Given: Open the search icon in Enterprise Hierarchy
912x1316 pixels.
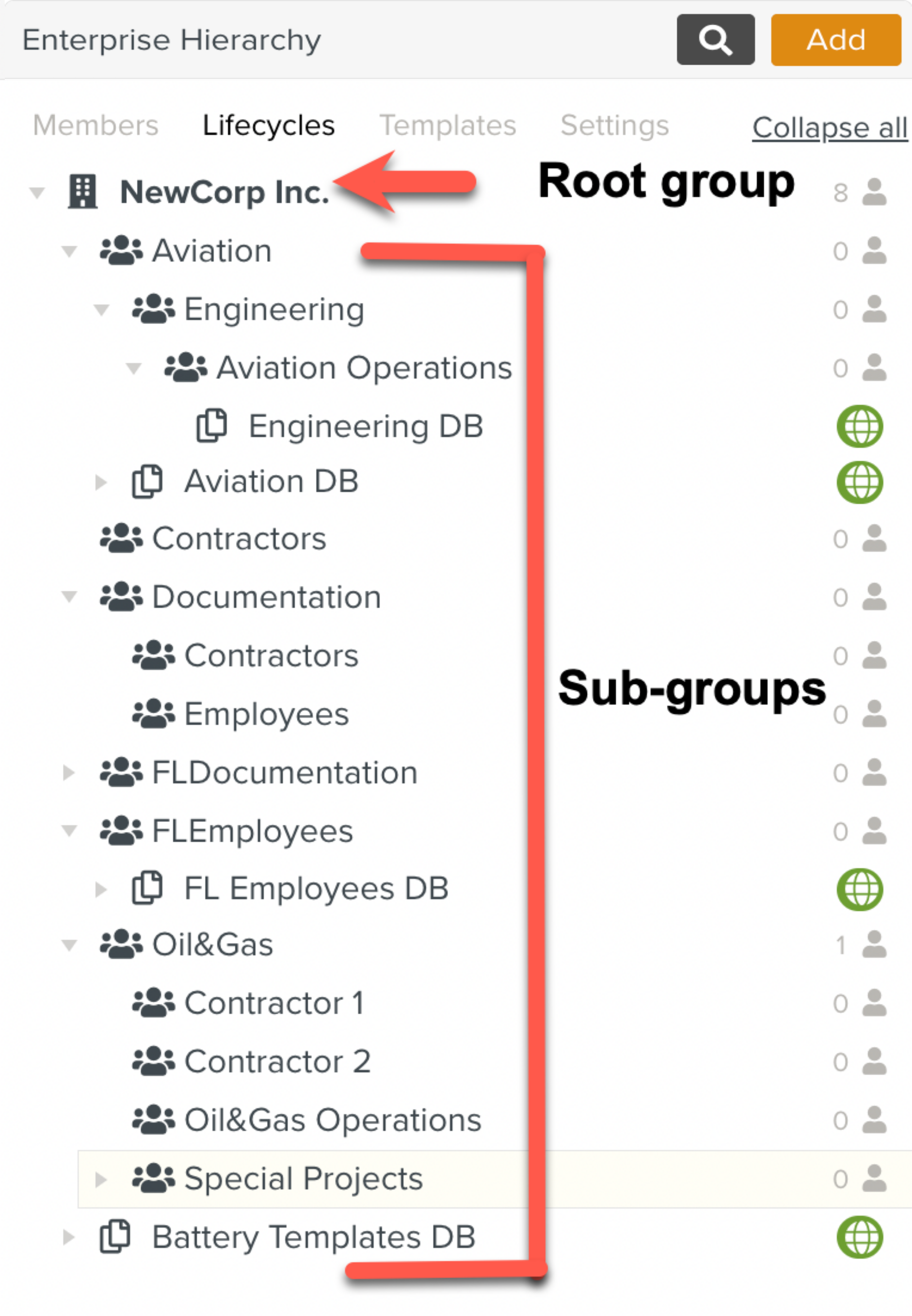Looking at the screenshot, I should (x=715, y=39).
